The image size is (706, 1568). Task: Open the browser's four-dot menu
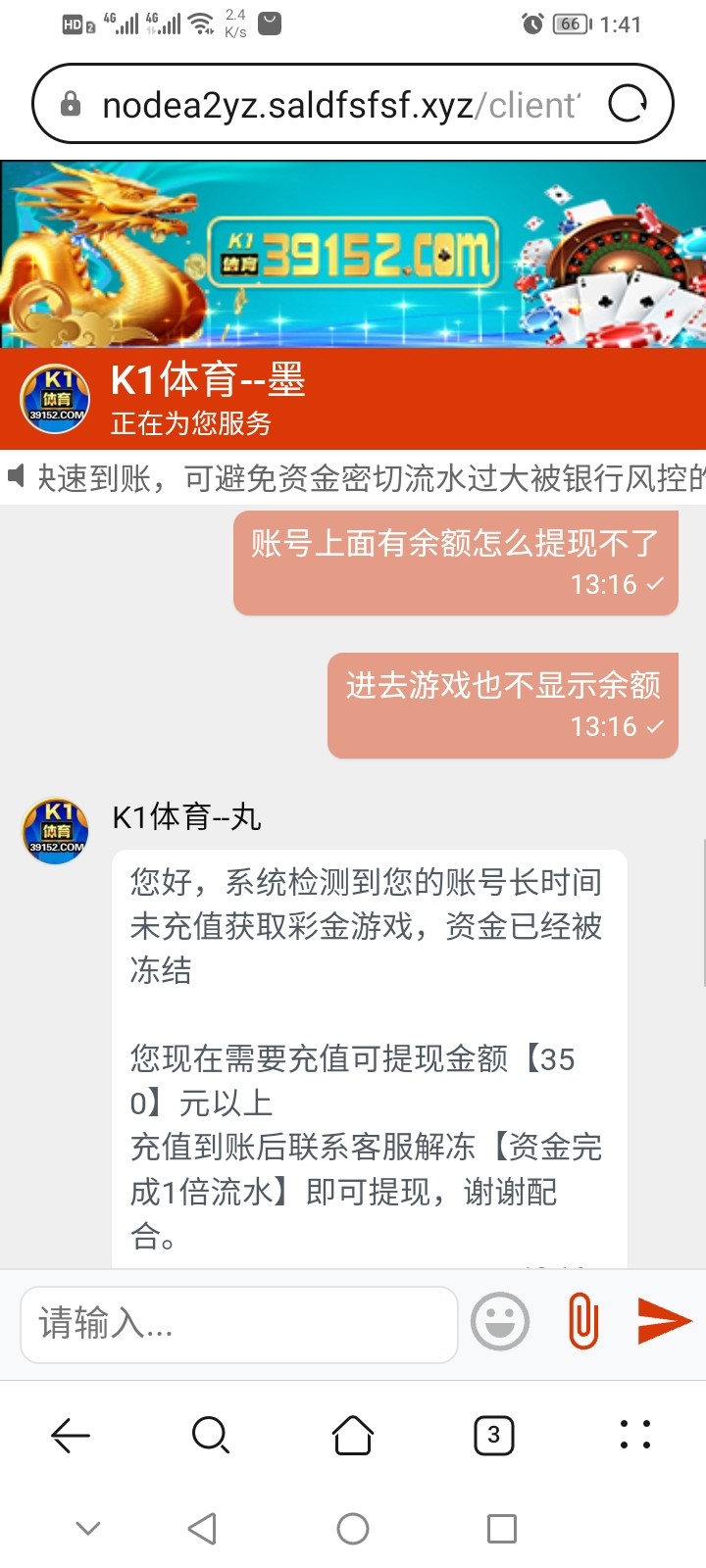point(634,1435)
